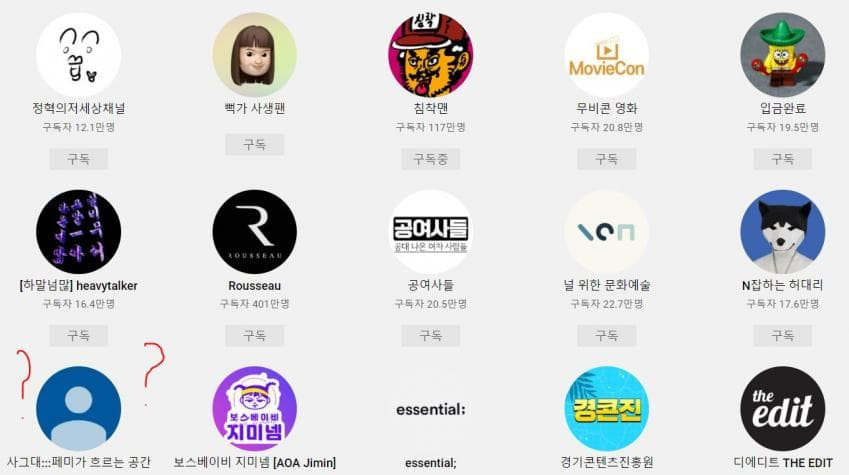Open 경기콘텐츠진흥원 channel
The image size is (849, 475).
(x=606, y=408)
